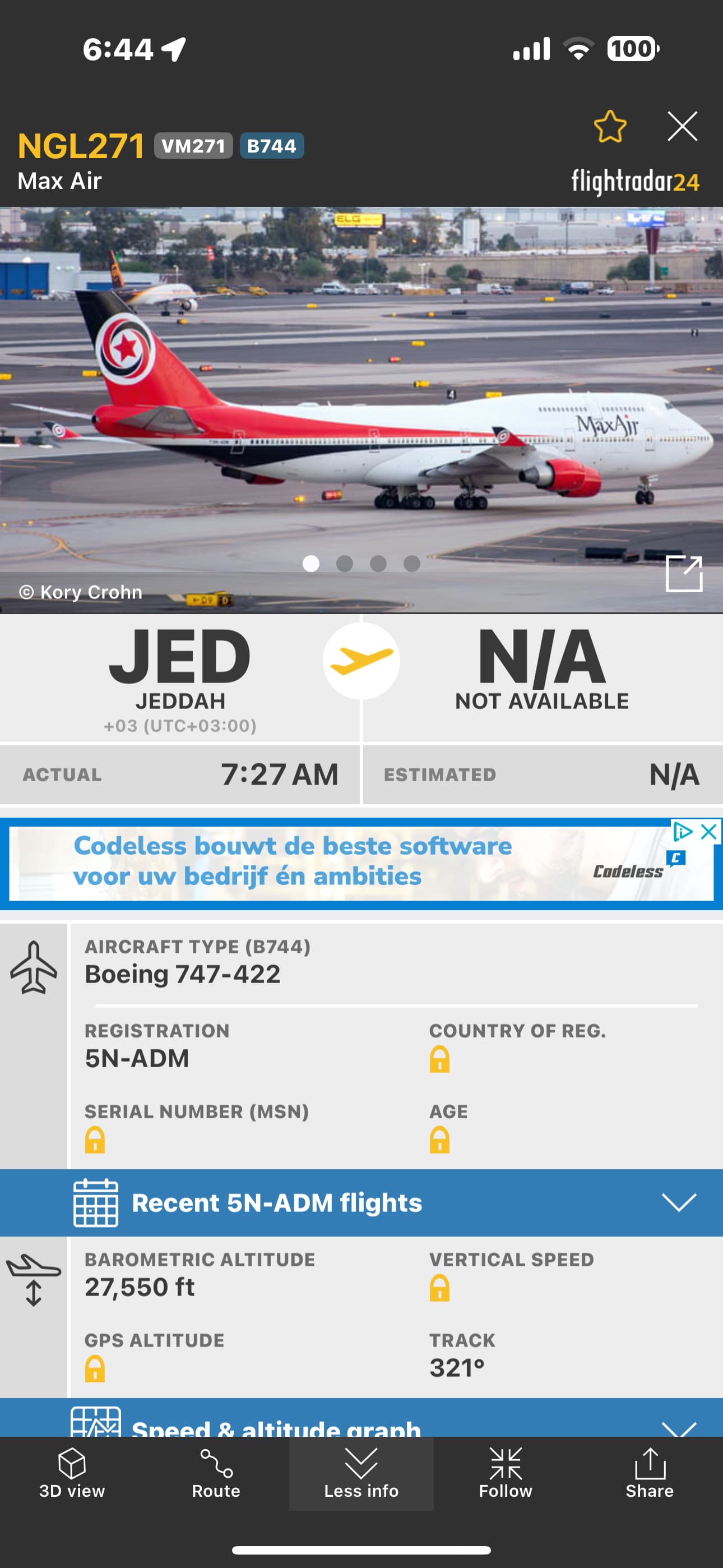This screenshot has height=1568, width=723.
Task: Follow this flight on the map
Action: tap(505, 1473)
